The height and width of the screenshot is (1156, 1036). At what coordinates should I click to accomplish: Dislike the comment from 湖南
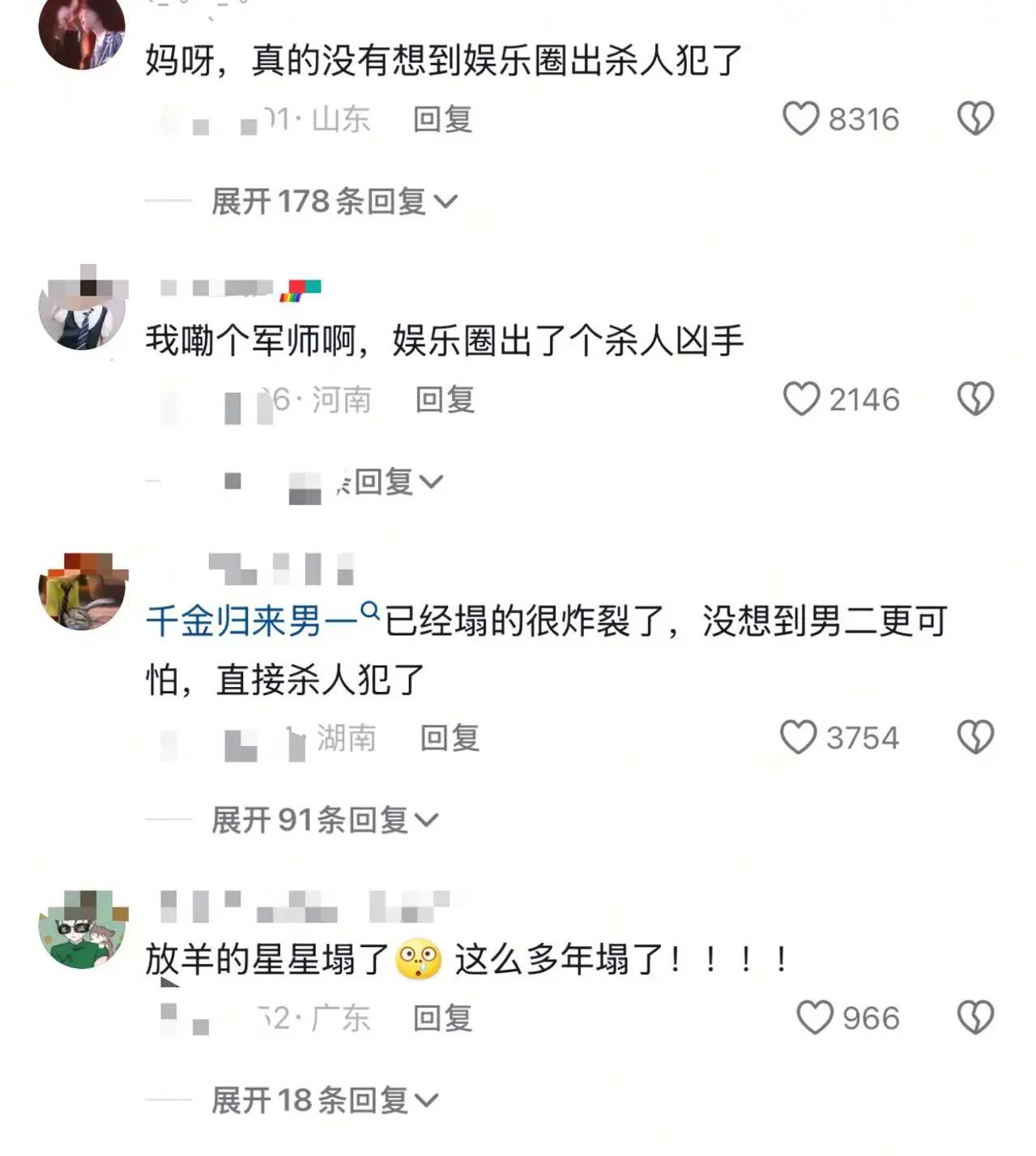[x=975, y=738]
